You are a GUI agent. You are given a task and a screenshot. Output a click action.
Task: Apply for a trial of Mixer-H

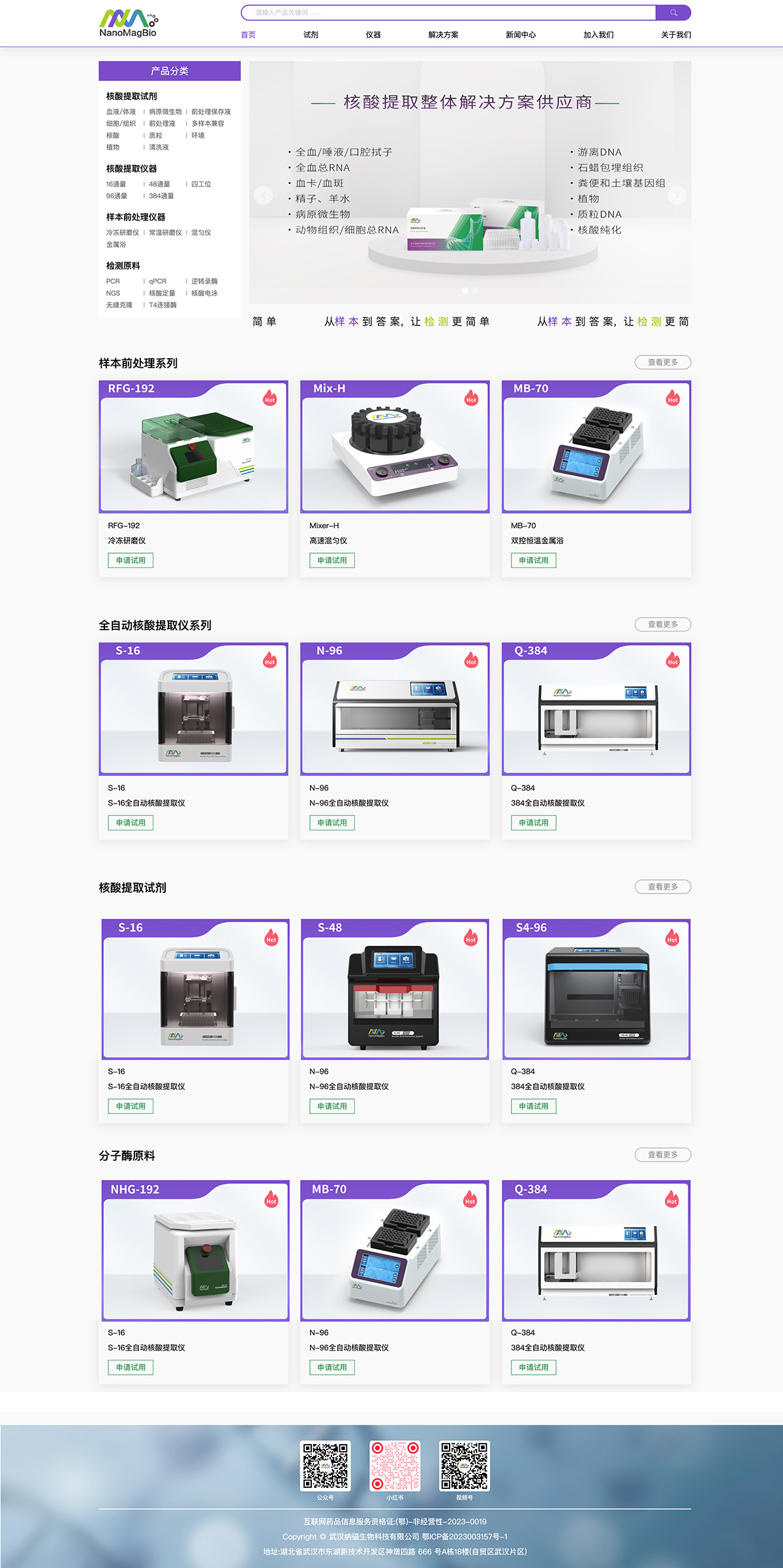[332, 560]
